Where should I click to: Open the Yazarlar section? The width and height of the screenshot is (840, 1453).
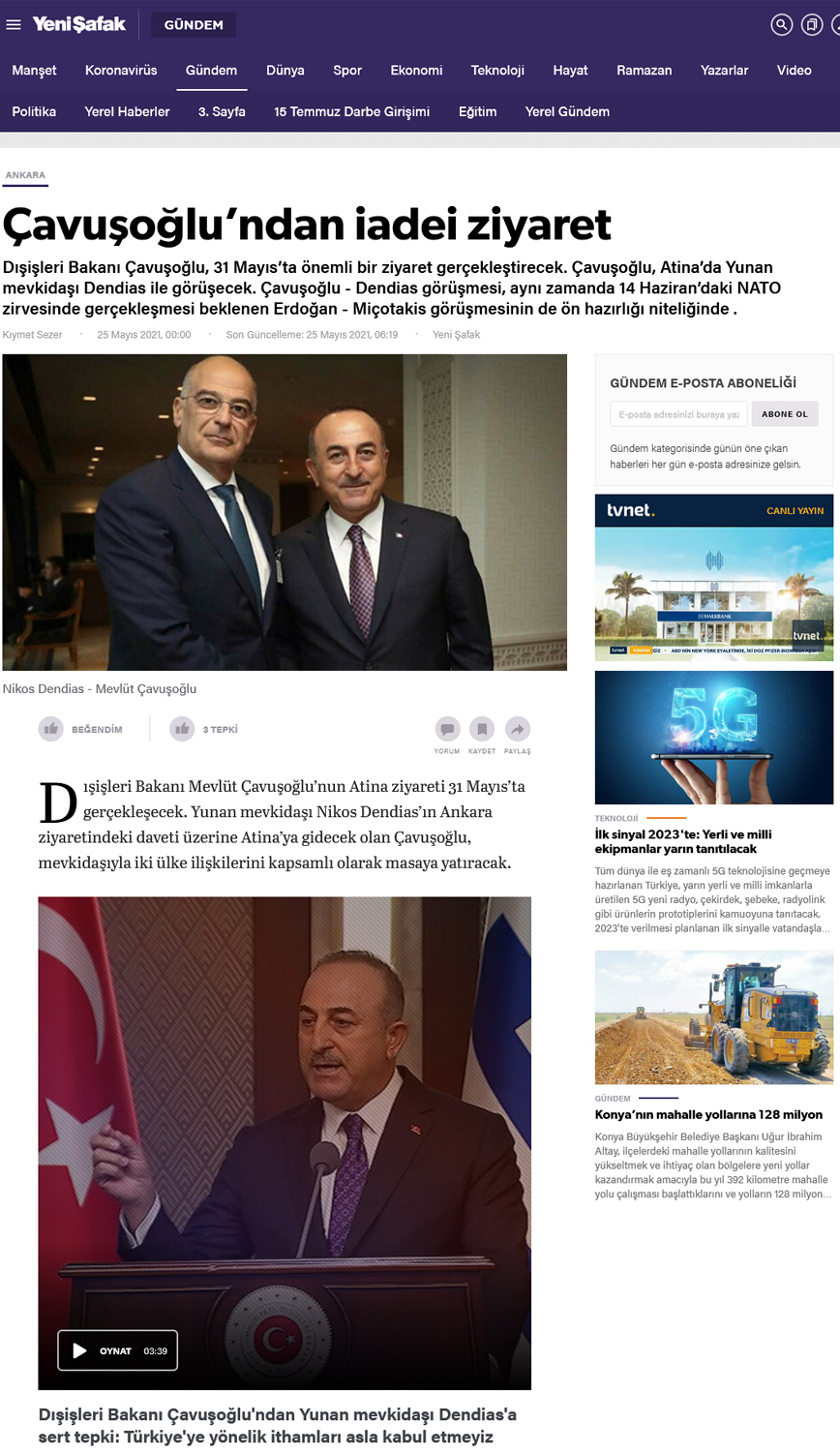tap(724, 71)
